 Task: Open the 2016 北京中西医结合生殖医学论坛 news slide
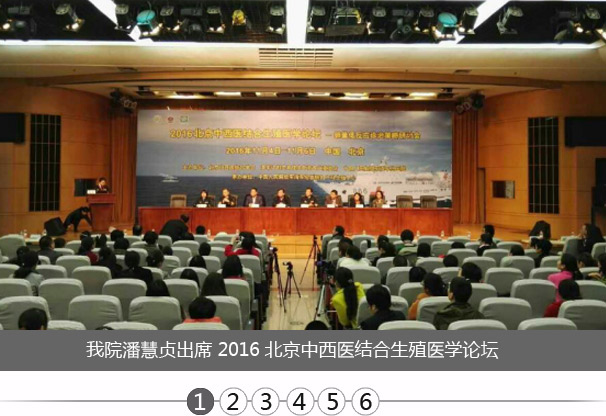pyautogui.click(x=292, y=351)
